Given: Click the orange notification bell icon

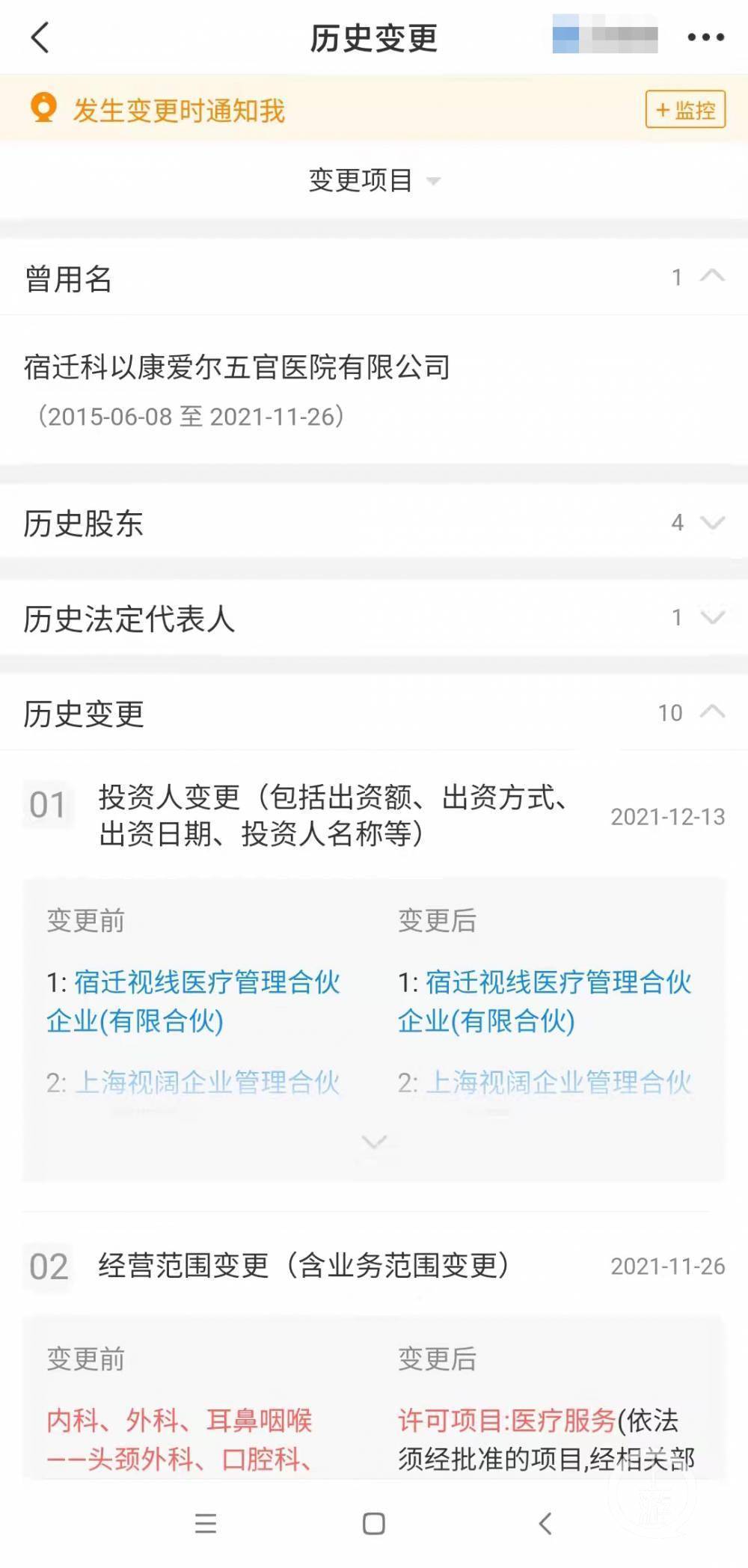Looking at the screenshot, I should click(x=43, y=109).
